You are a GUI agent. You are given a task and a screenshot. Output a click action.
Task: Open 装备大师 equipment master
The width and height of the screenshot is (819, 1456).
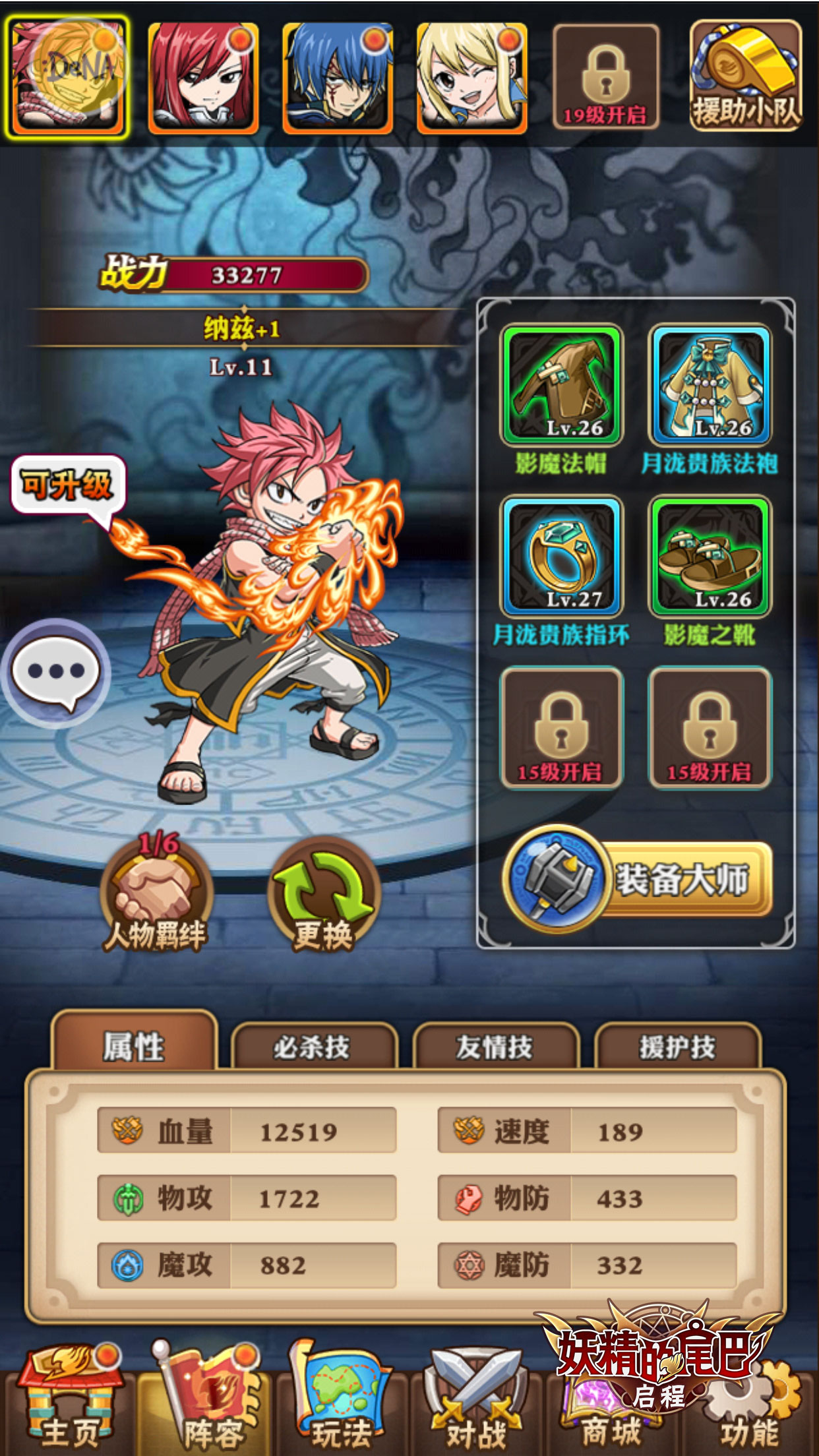pos(638,879)
